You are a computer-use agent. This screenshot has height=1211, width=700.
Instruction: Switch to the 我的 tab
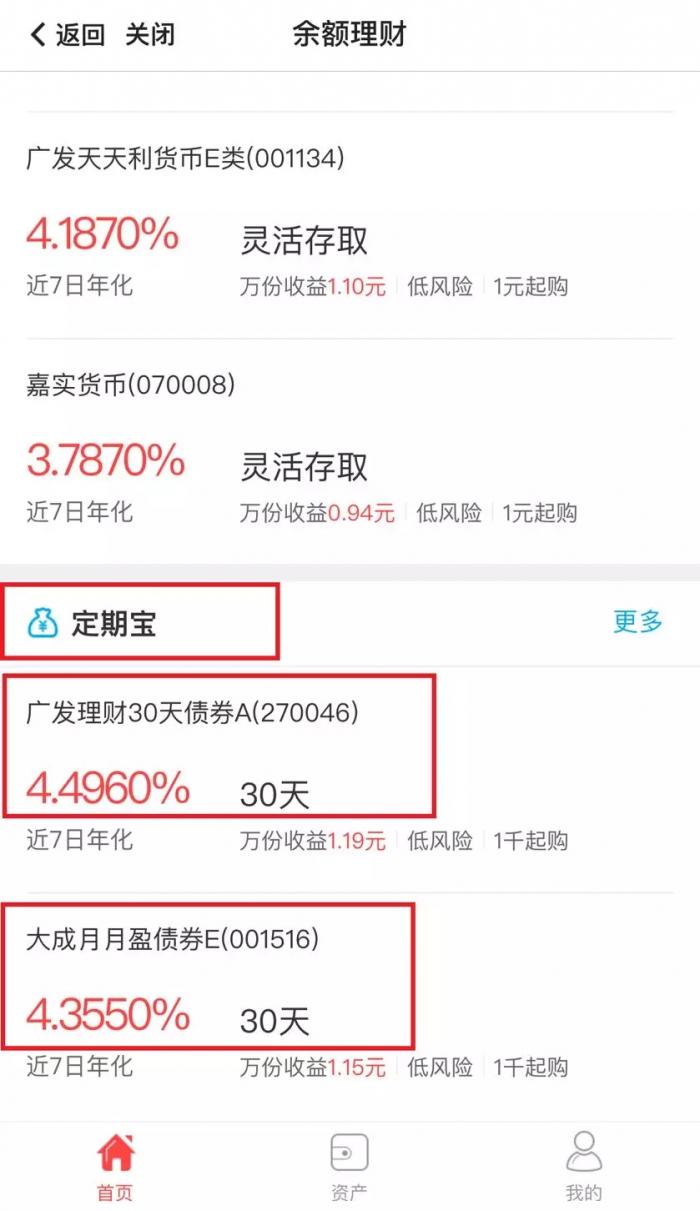point(583,1166)
